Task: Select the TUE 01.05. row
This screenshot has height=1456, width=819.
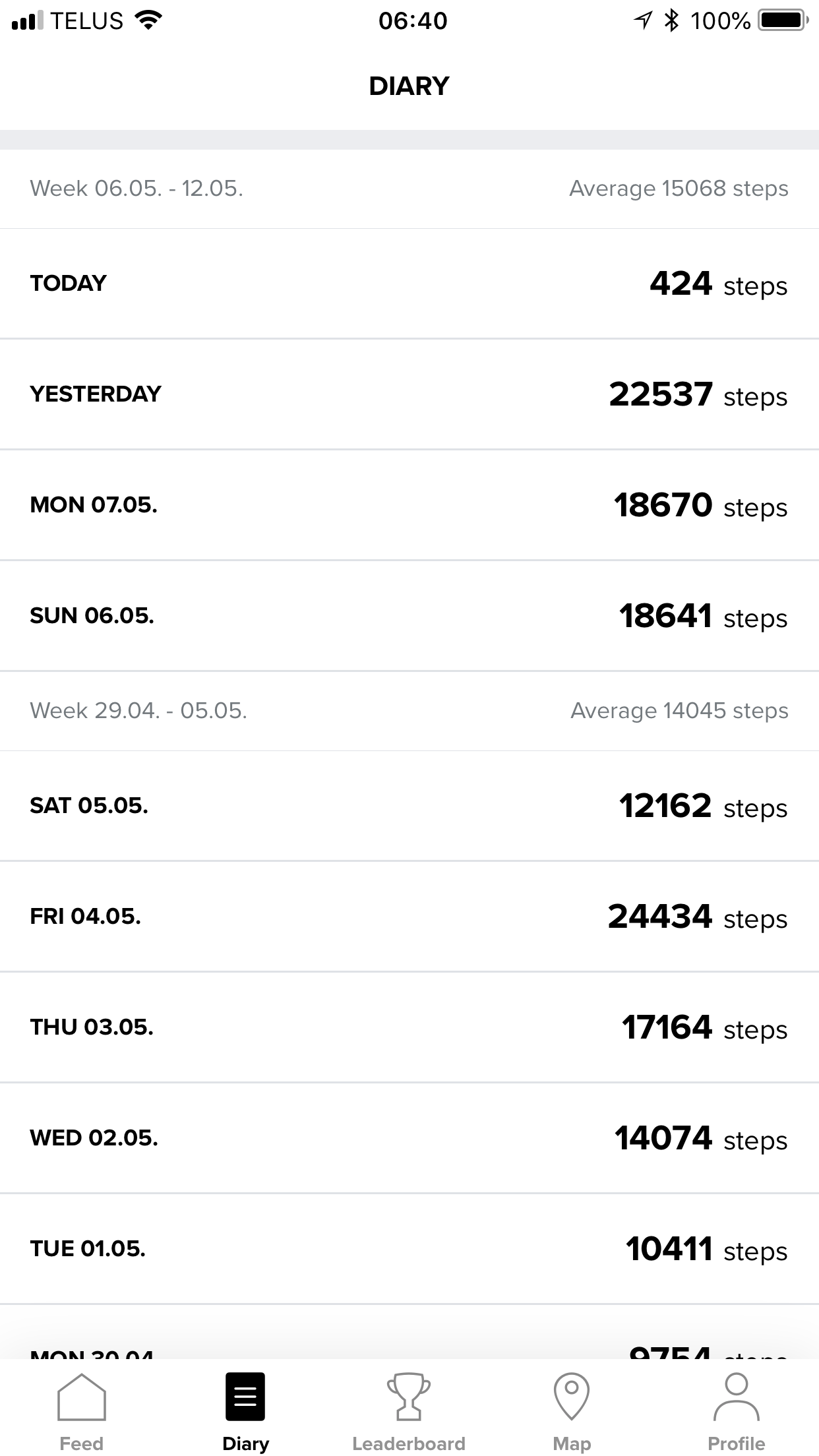Action: click(x=409, y=1249)
